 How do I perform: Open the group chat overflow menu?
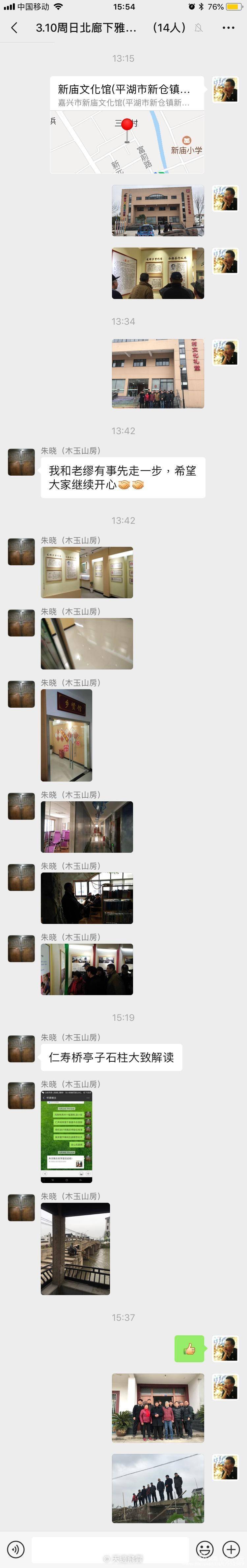click(228, 28)
